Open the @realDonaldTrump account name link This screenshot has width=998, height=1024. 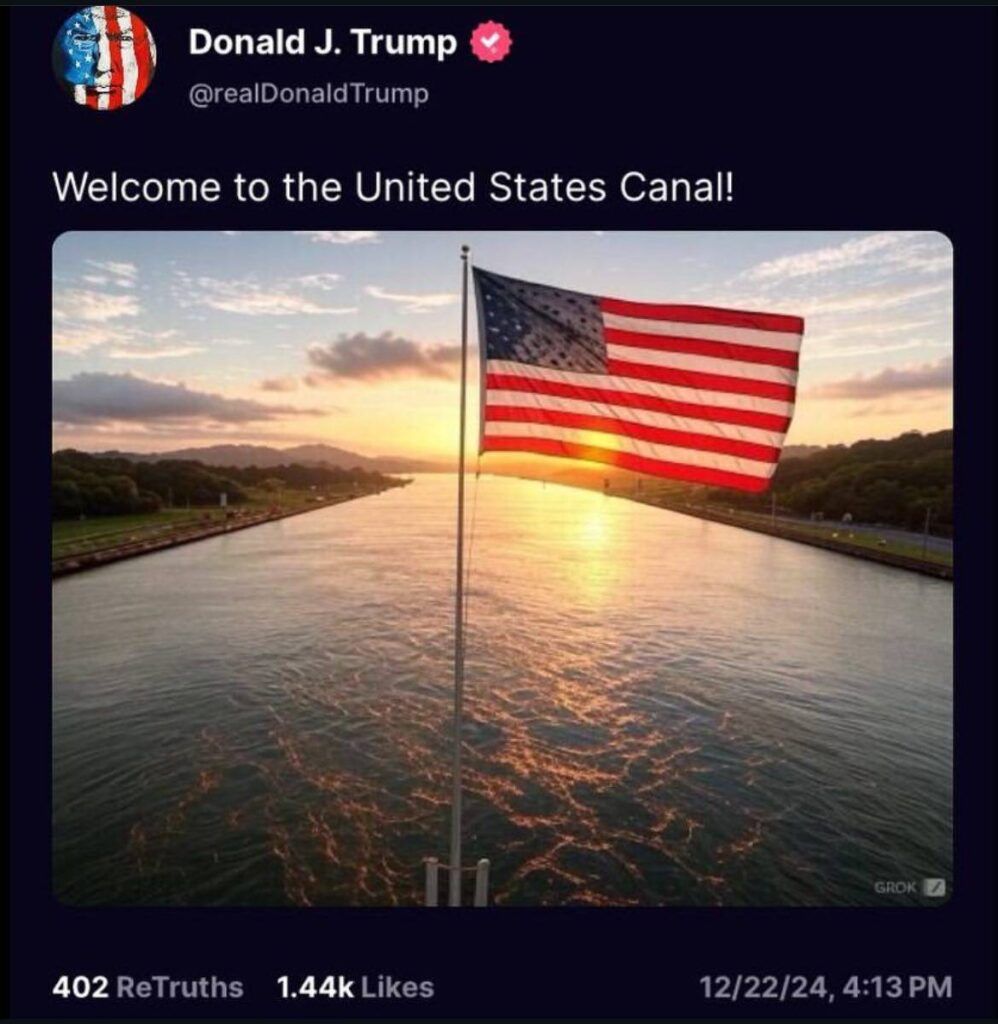309,94
